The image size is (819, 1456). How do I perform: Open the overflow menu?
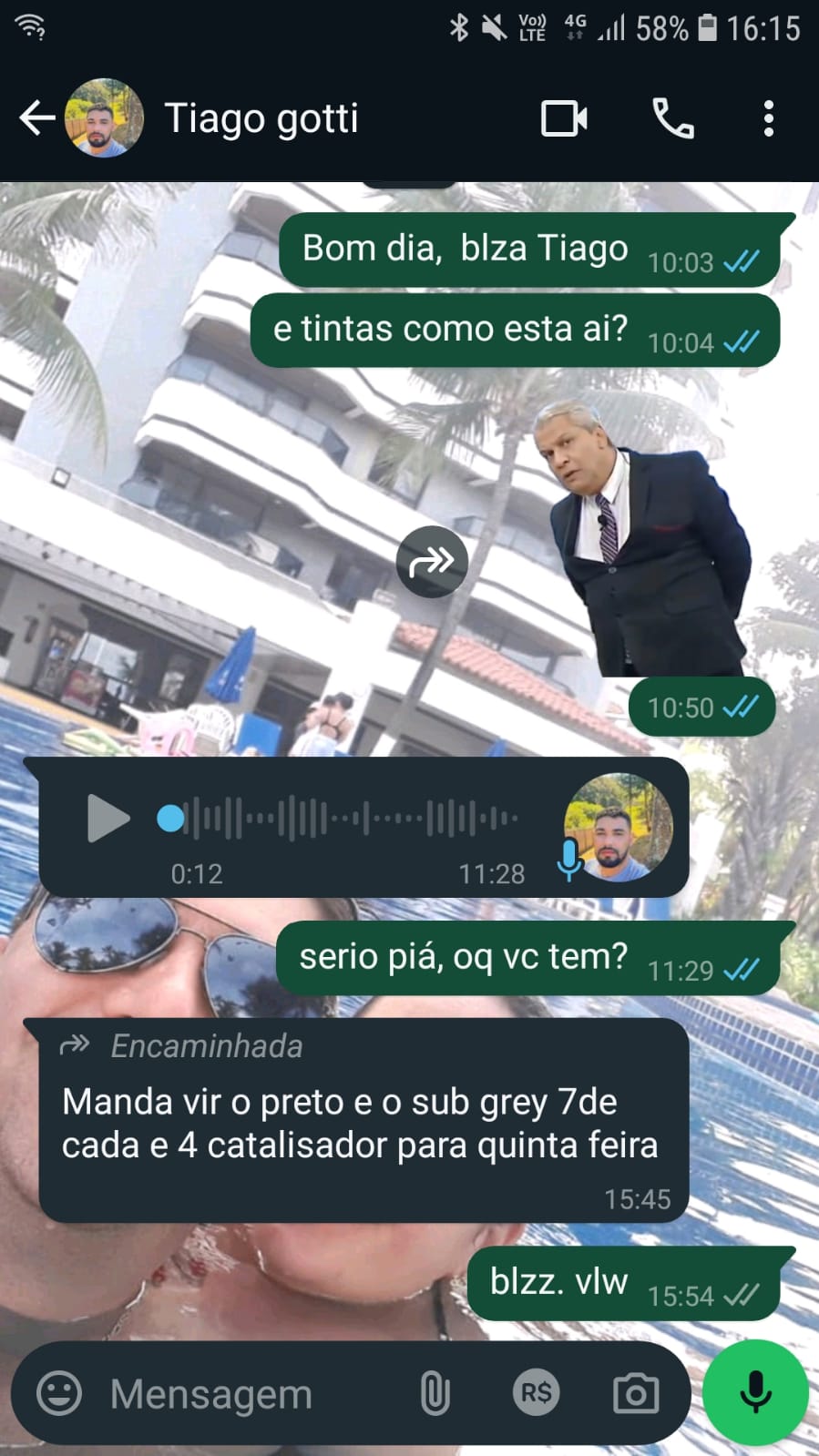coord(768,118)
